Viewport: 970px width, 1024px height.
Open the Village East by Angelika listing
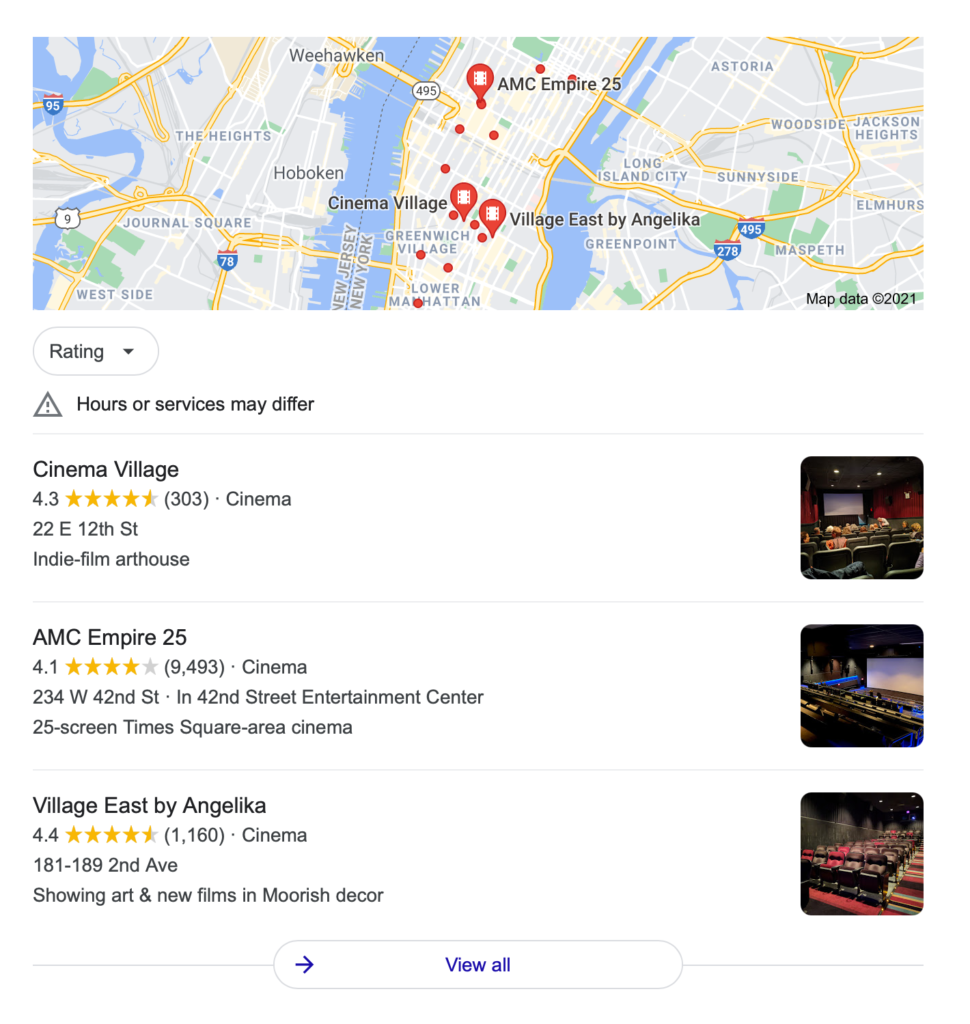[149, 806]
